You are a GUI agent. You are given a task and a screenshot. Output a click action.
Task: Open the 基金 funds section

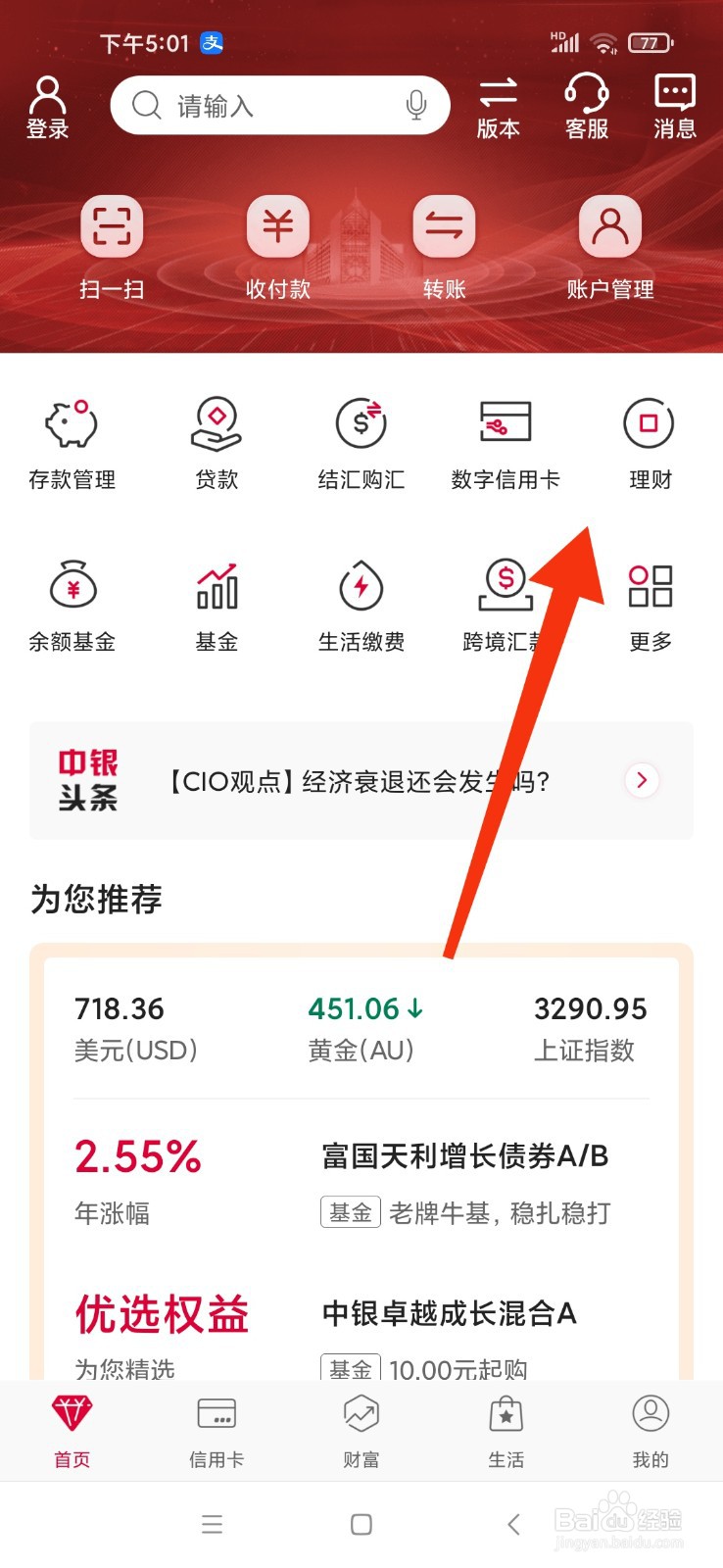coord(216,602)
